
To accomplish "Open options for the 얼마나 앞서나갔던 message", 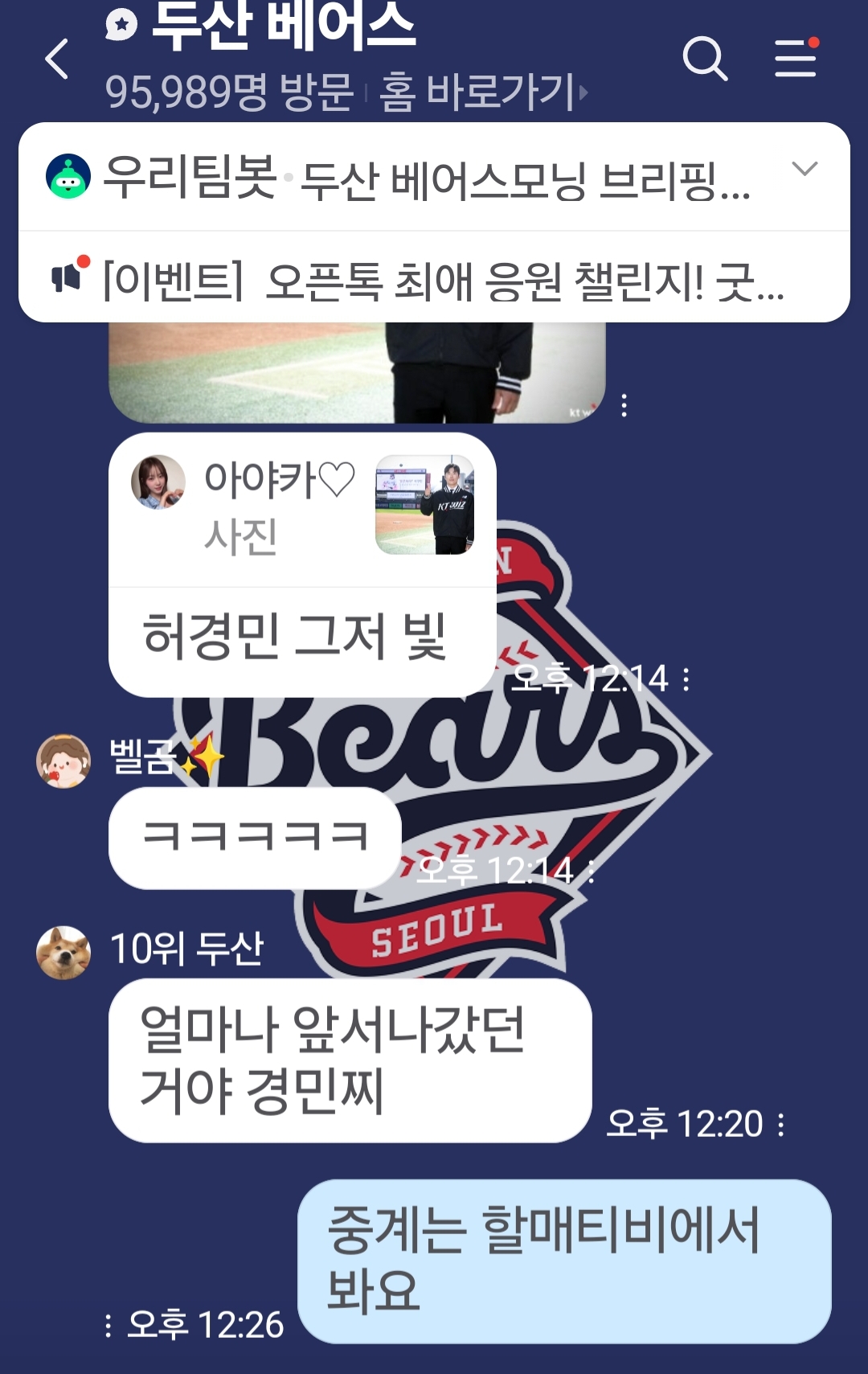I will (x=781, y=1124).
